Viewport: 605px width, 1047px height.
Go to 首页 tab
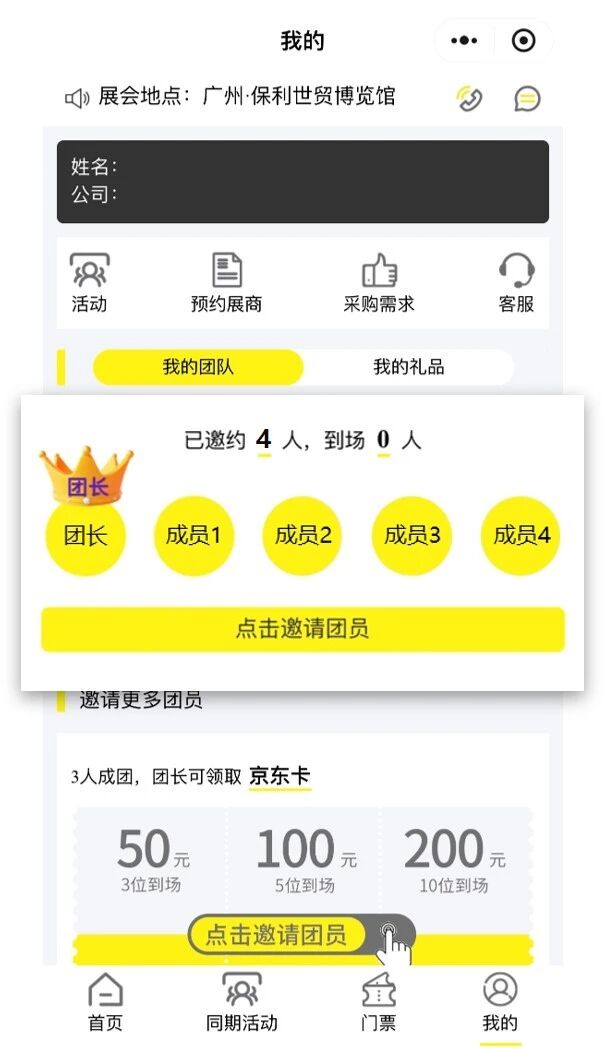[105, 1002]
